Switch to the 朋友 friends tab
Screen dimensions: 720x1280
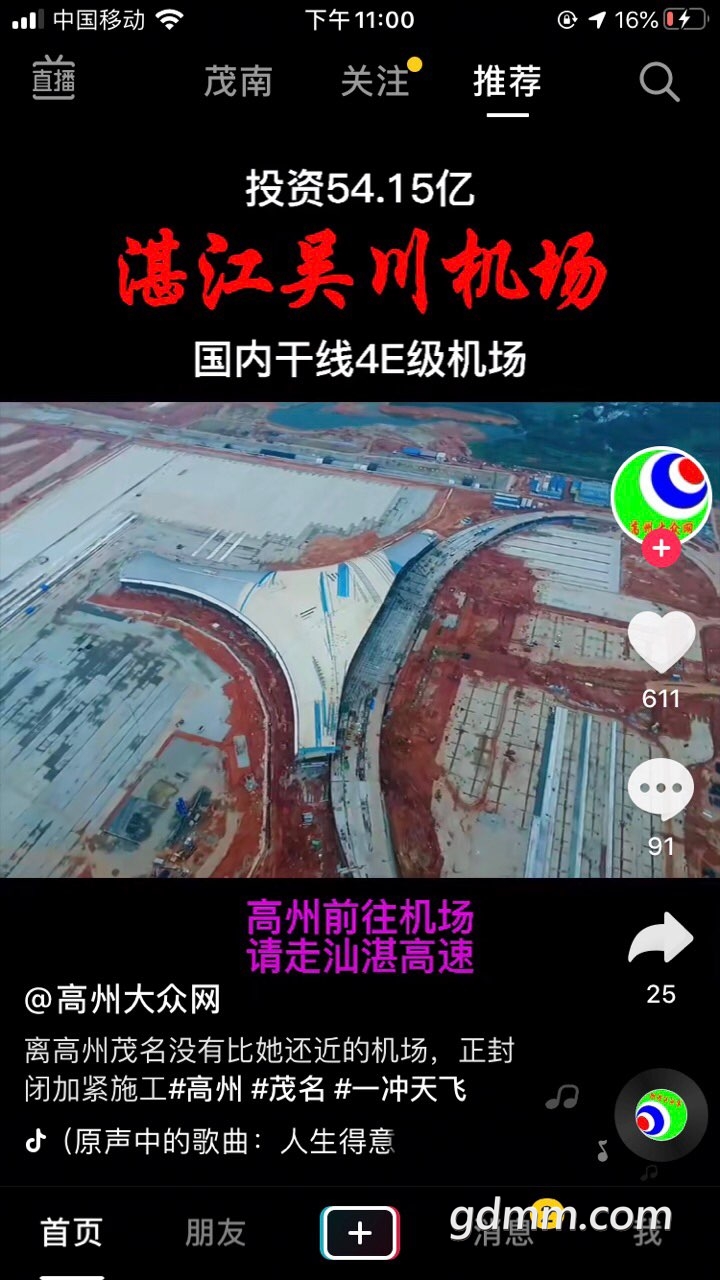click(215, 1233)
